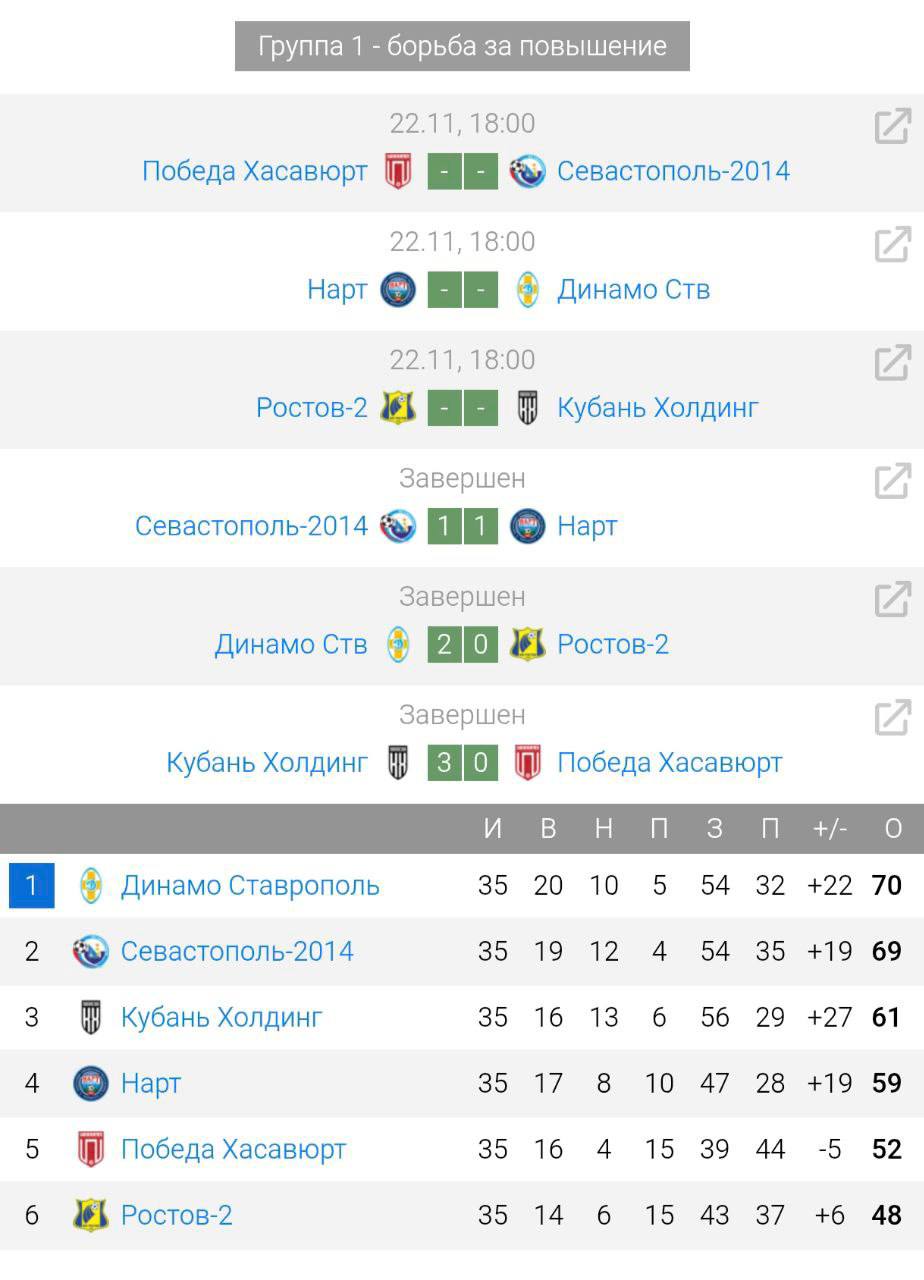Open Ростов-2 team link in standings table
This screenshot has width=924, height=1280.
pyautogui.click(x=176, y=1216)
